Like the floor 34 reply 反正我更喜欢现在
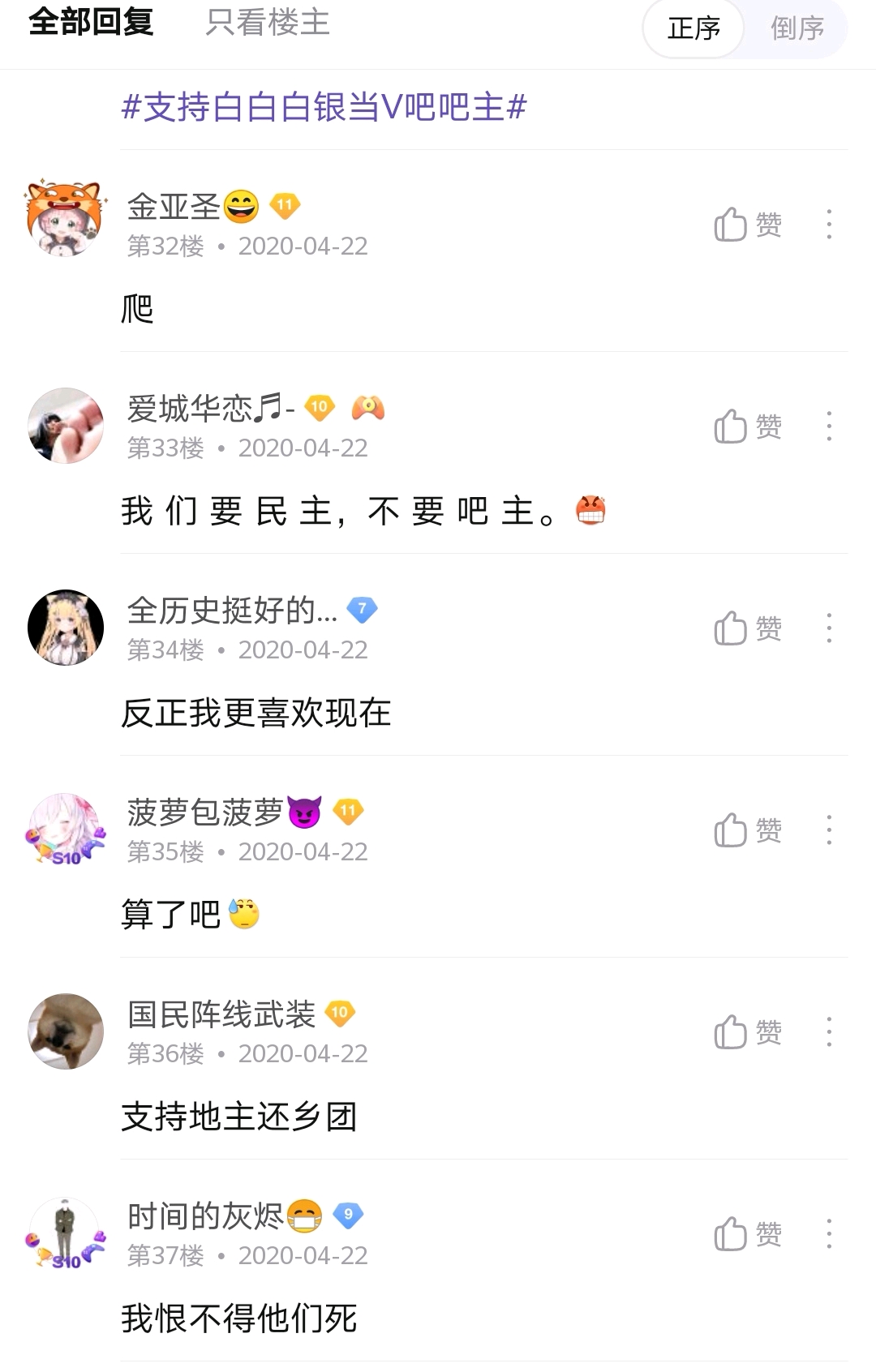 747,628
